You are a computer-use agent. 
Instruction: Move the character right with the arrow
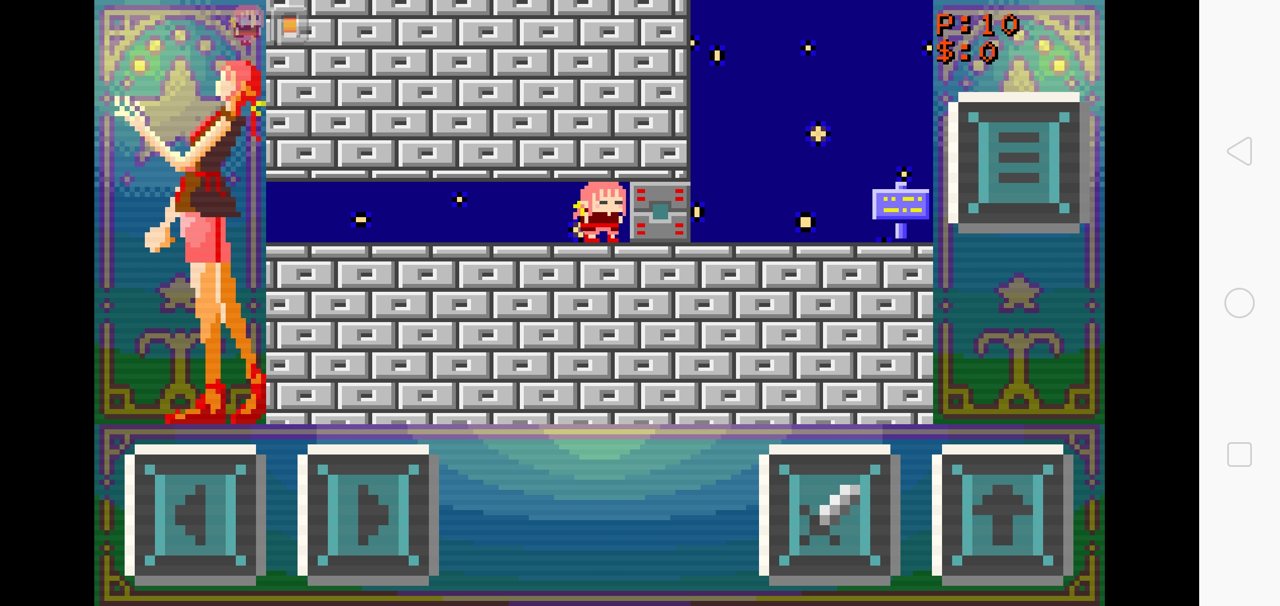point(368,514)
